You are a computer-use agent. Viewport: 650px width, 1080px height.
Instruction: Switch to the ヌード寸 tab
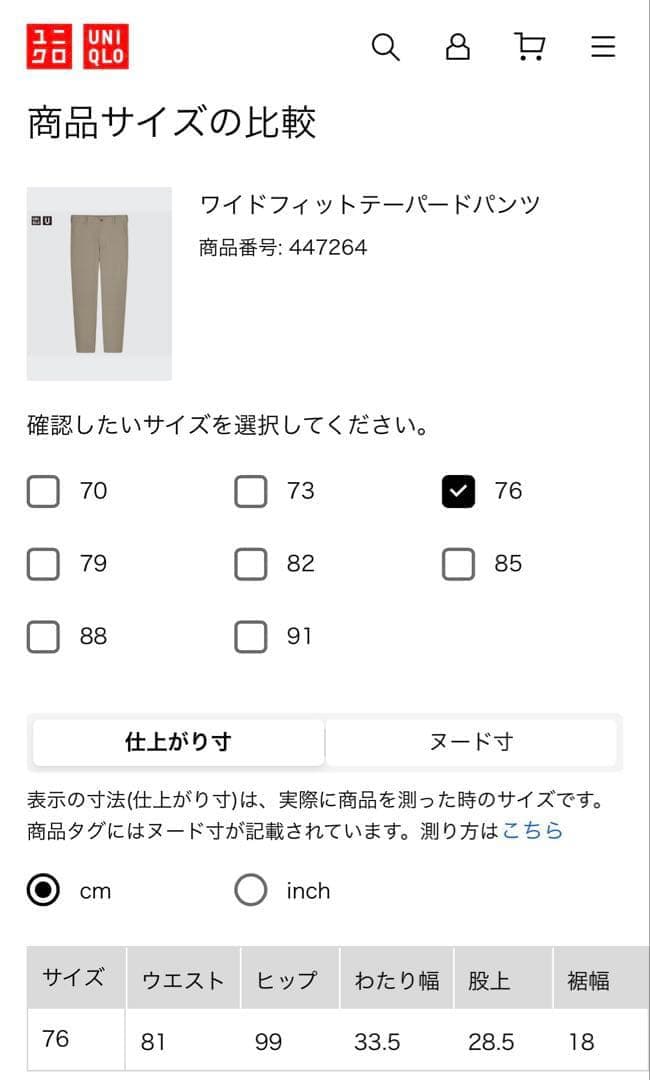coord(471,742)
